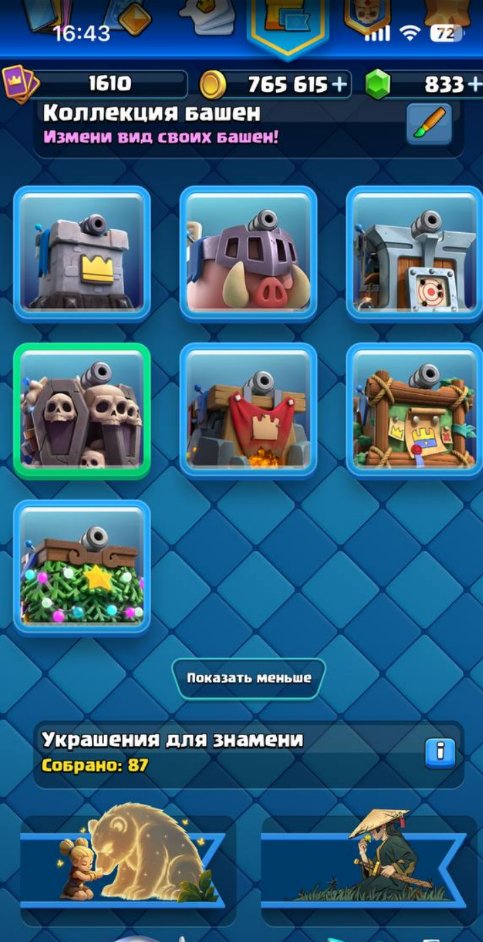Choose the red banner tower skin

pos(248,411)
